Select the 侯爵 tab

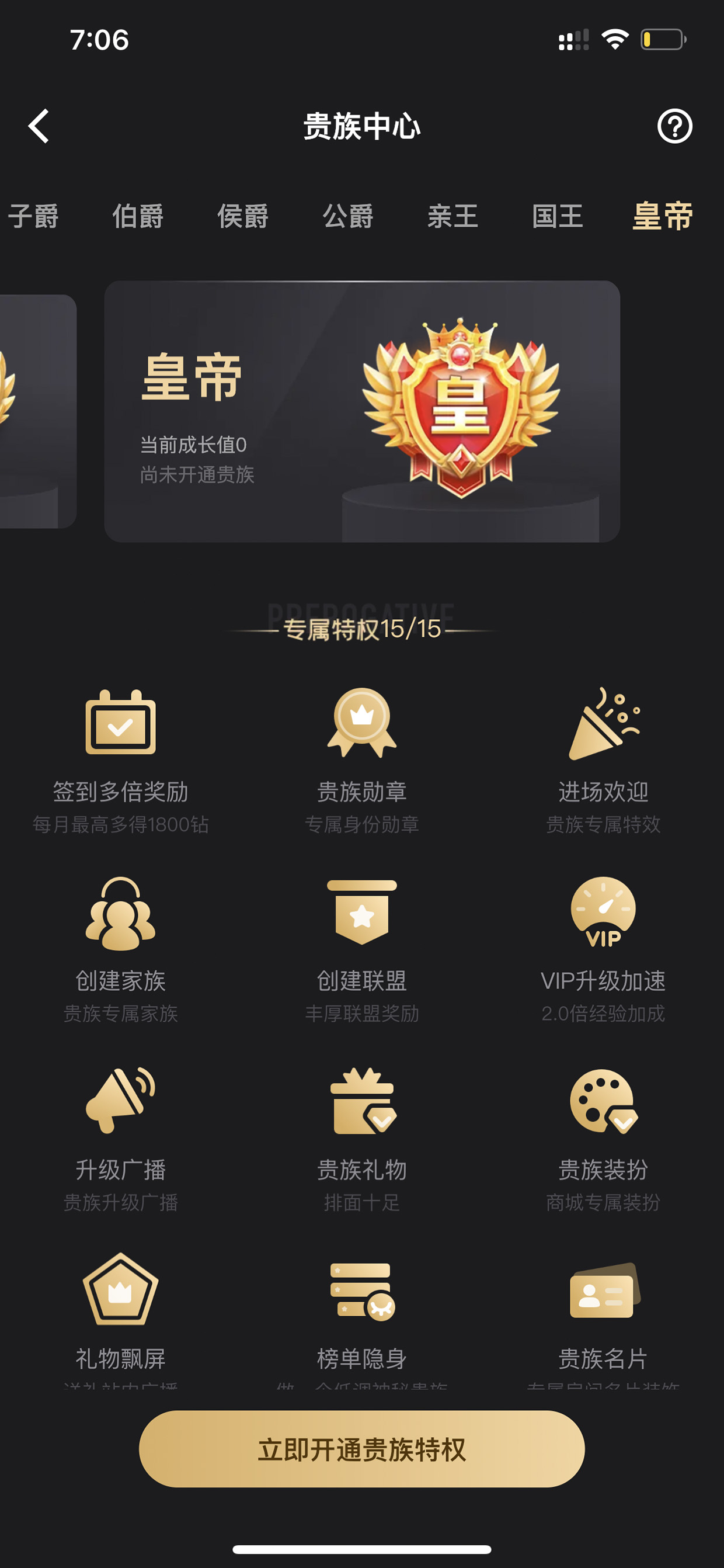[x=243, y=216]
